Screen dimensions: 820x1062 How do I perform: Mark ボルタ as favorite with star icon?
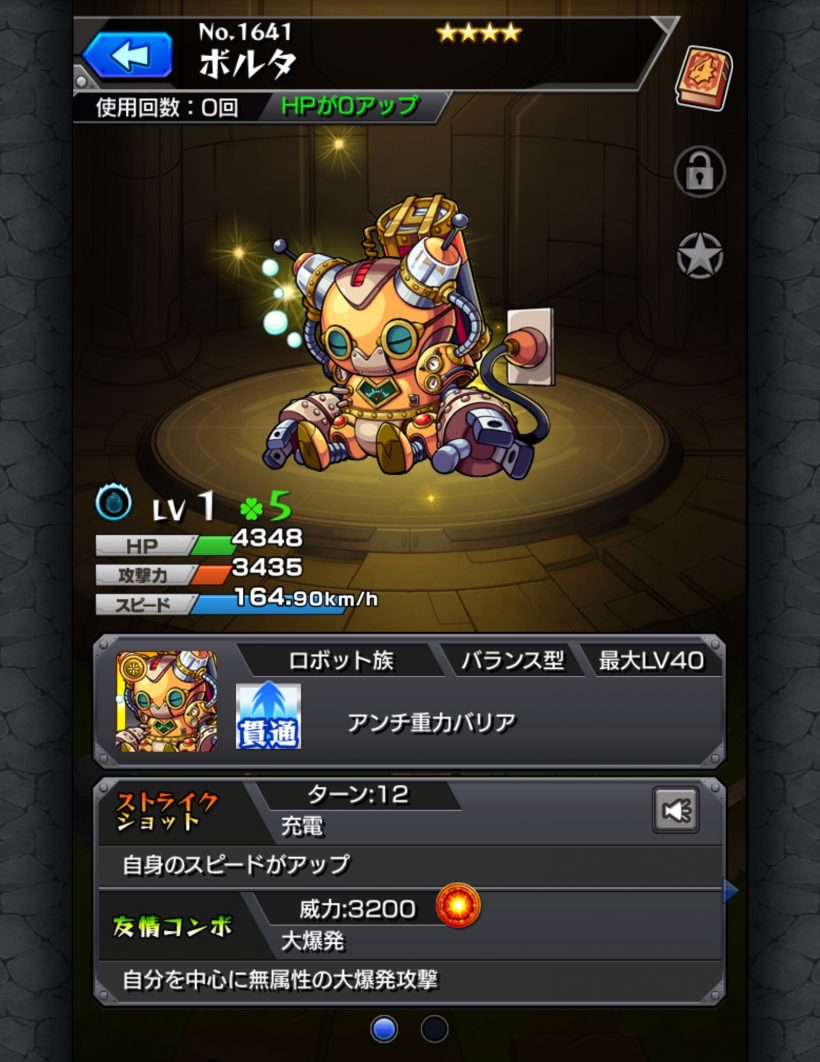(x=699, y=256)
